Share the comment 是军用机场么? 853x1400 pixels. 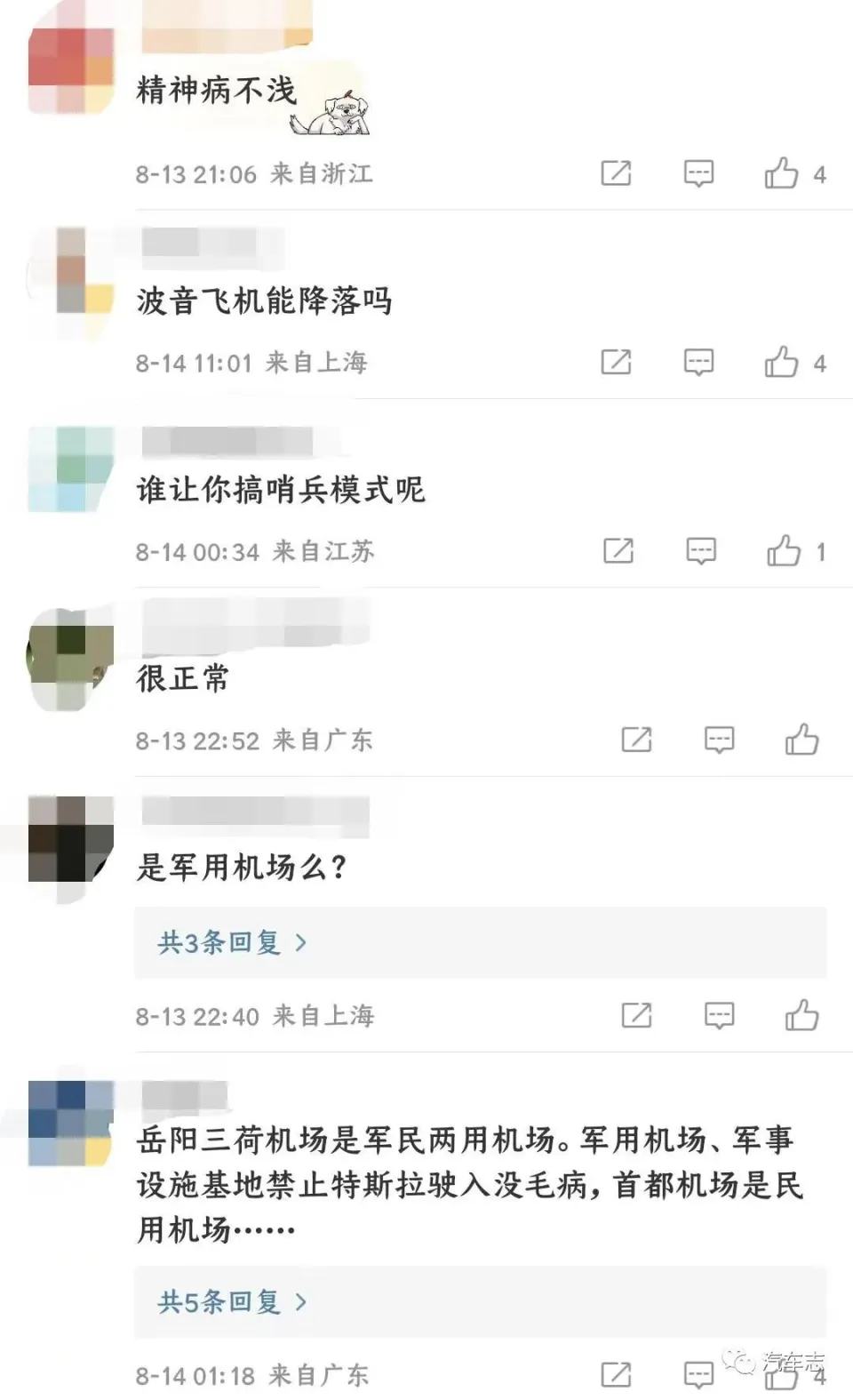636,1015
